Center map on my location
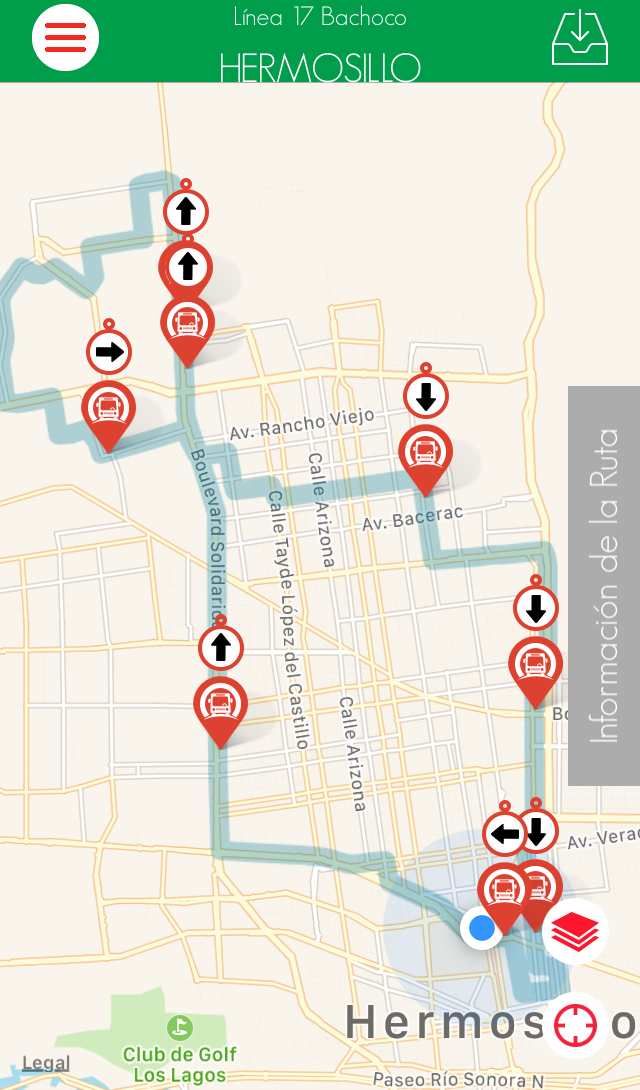Screen dimensions: 640x1090 pyautogui.click(x=576, y=1025)
